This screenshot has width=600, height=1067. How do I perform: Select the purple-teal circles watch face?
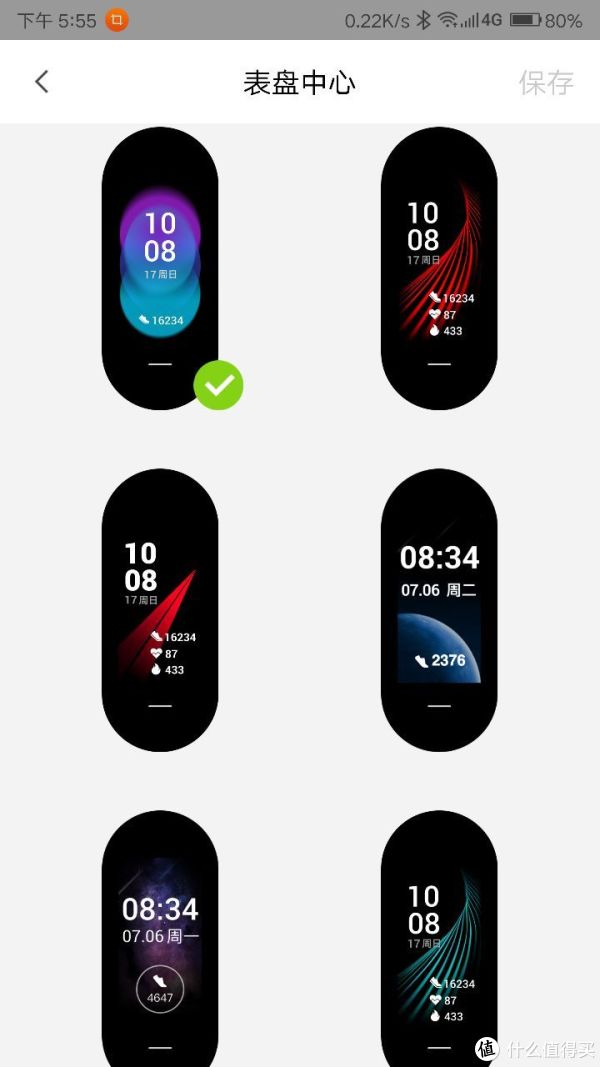160,268
